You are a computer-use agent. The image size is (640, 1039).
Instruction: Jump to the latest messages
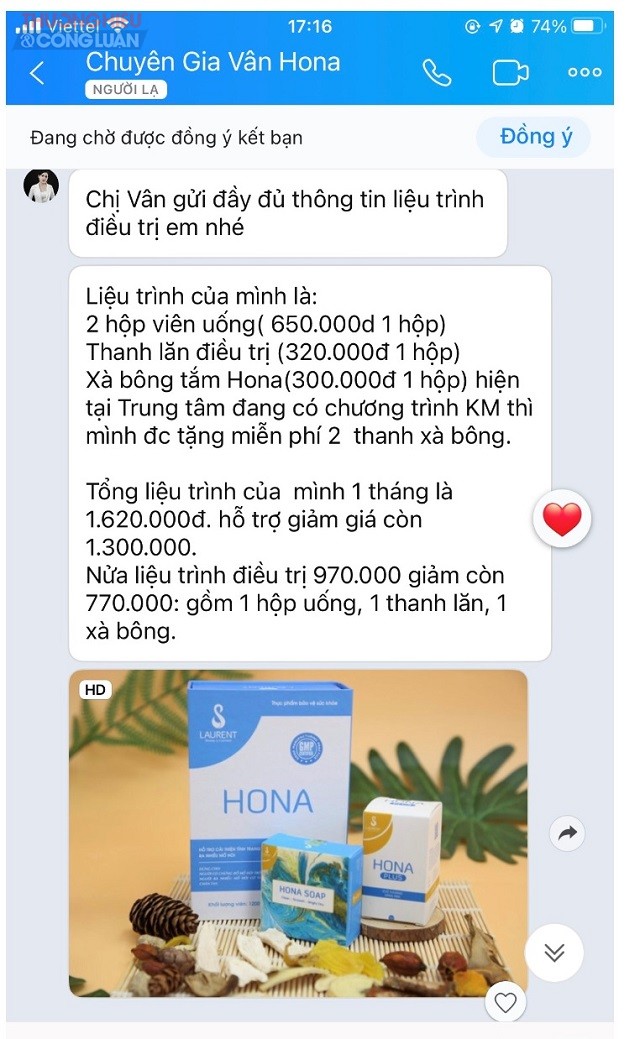[x=554, y=953]
